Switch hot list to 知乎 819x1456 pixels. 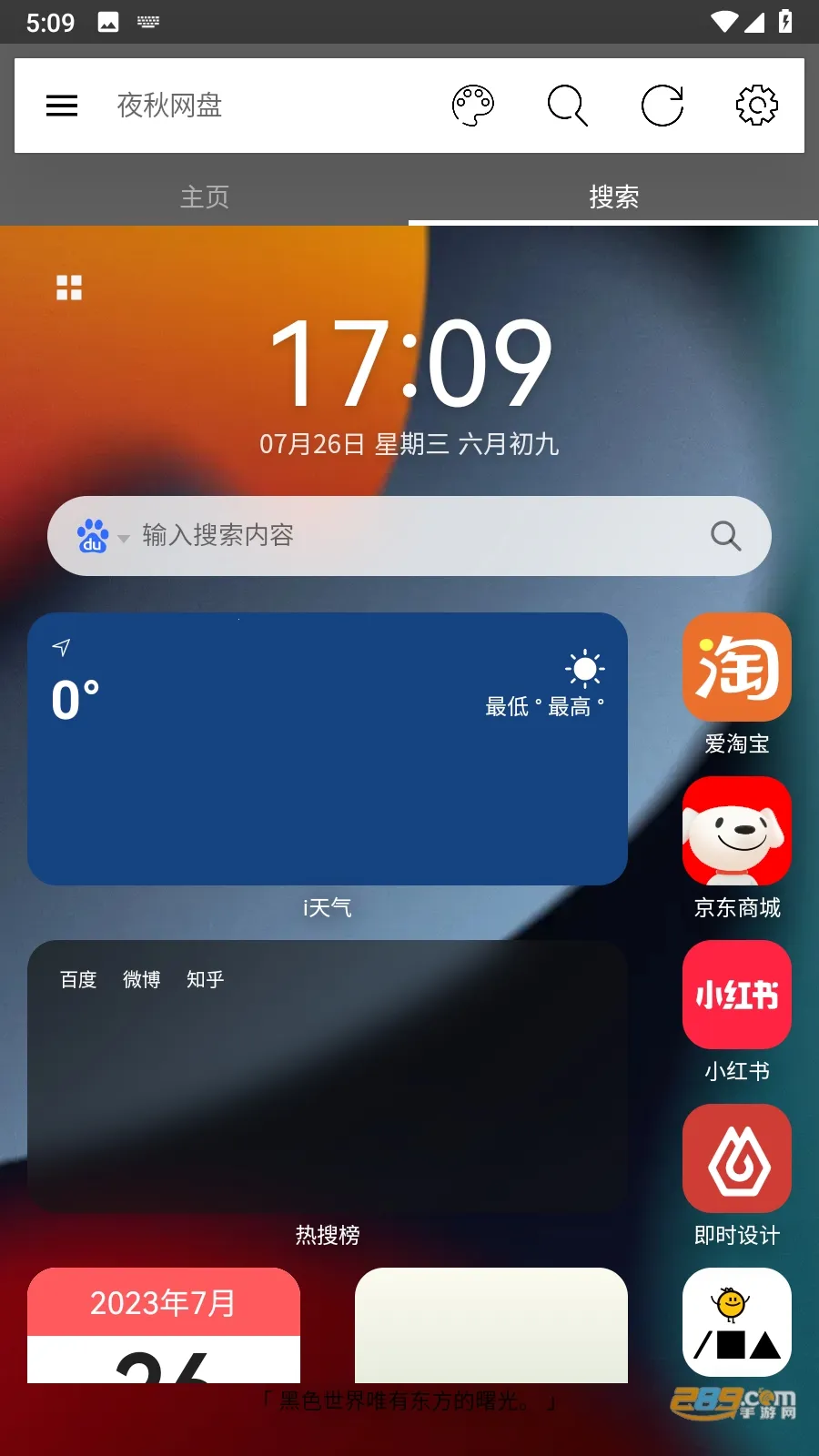pos(205,979)
